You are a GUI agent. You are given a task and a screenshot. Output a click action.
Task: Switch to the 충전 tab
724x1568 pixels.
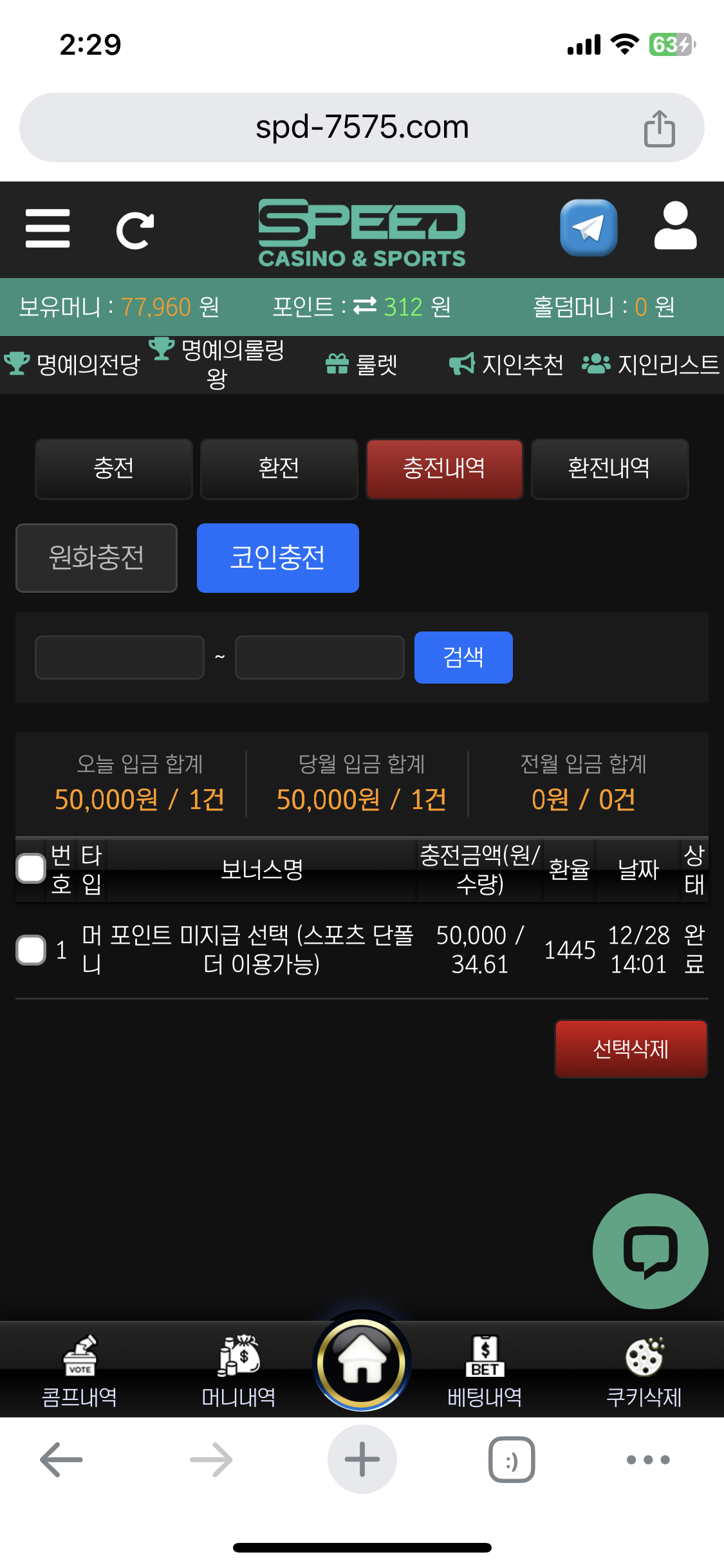114,469
